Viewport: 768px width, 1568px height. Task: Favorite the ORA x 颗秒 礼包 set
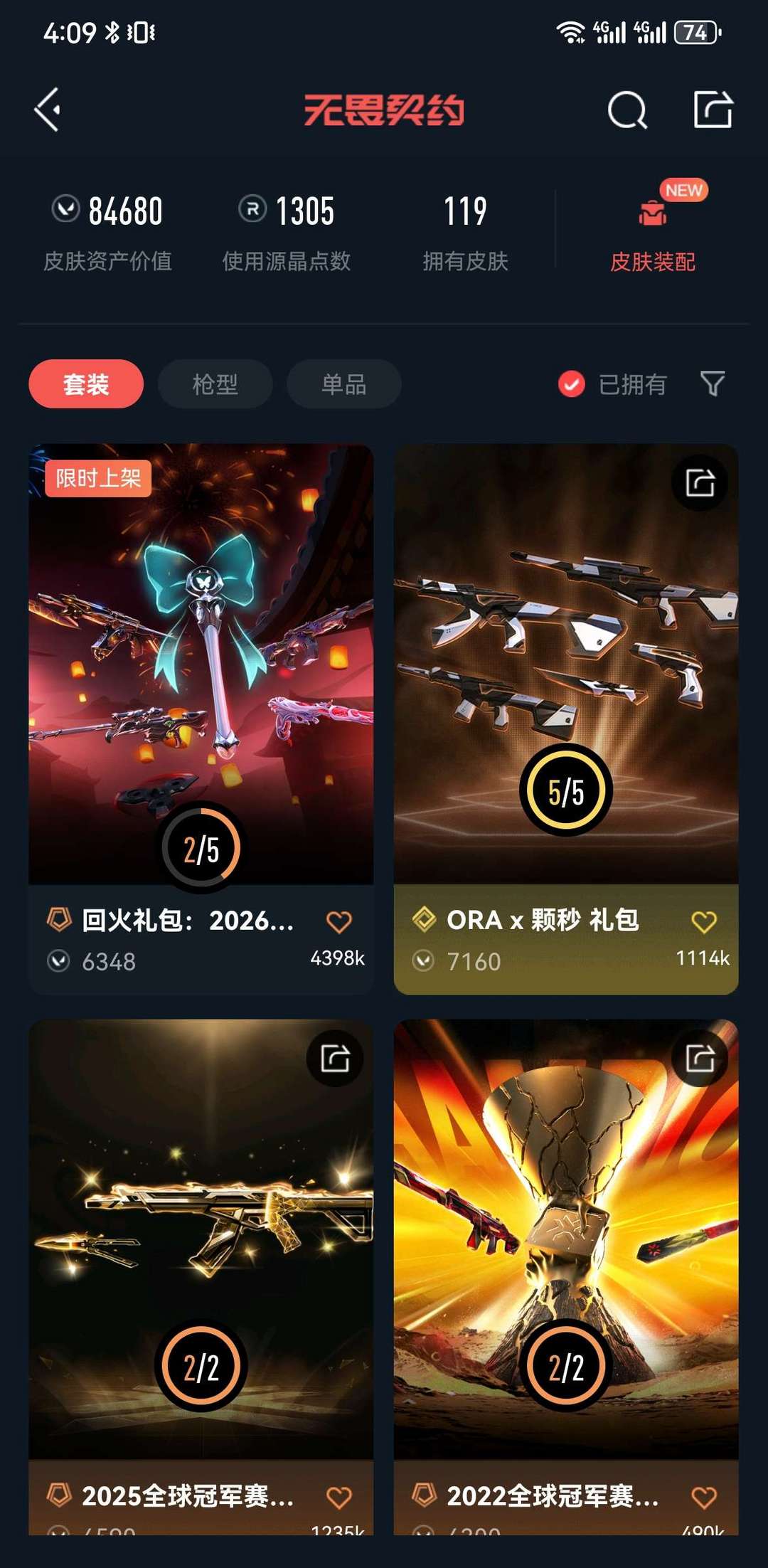pyautogui.click(x=703, y=920)
